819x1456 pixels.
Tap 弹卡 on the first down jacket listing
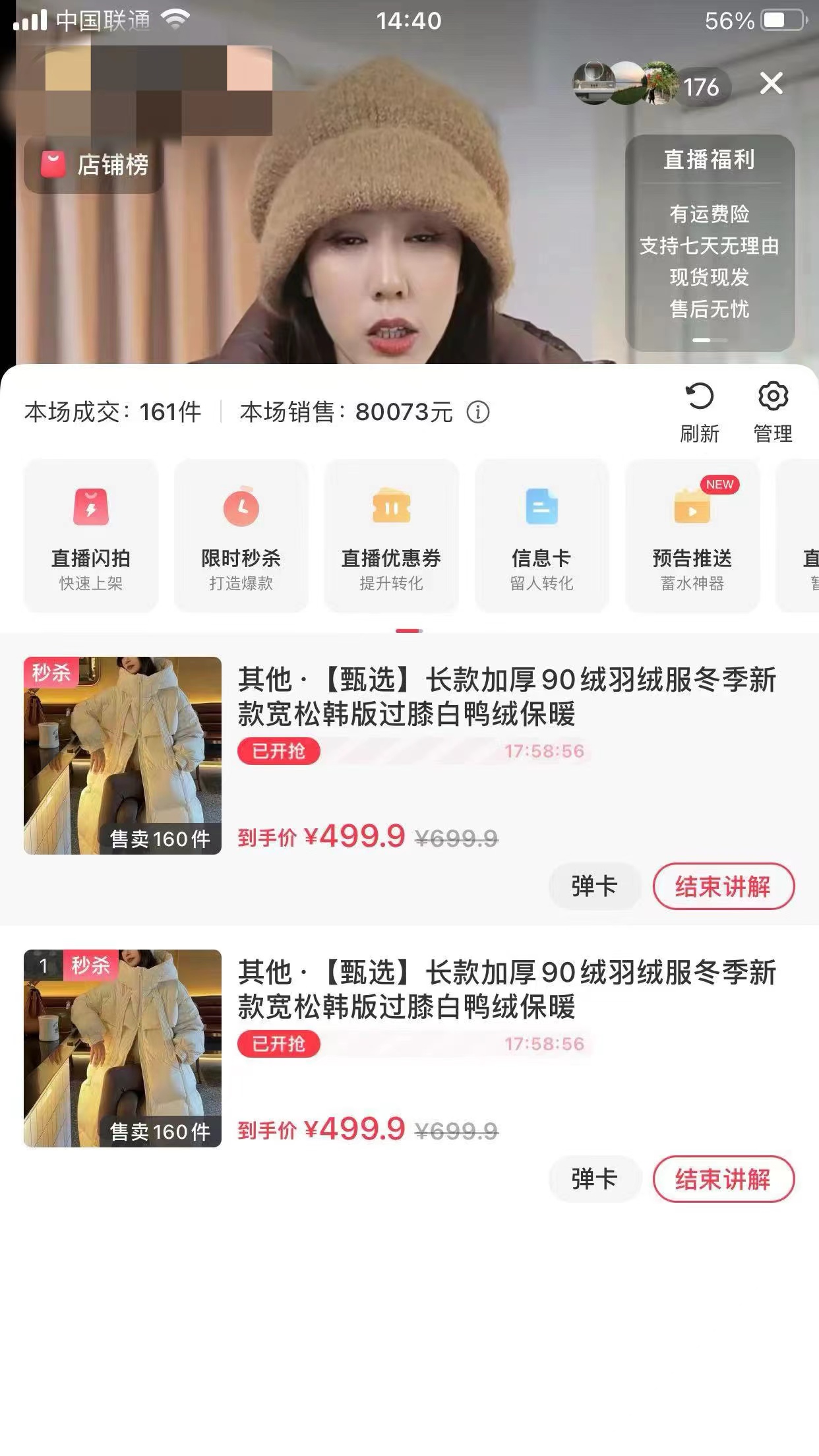tap(594, 886)
